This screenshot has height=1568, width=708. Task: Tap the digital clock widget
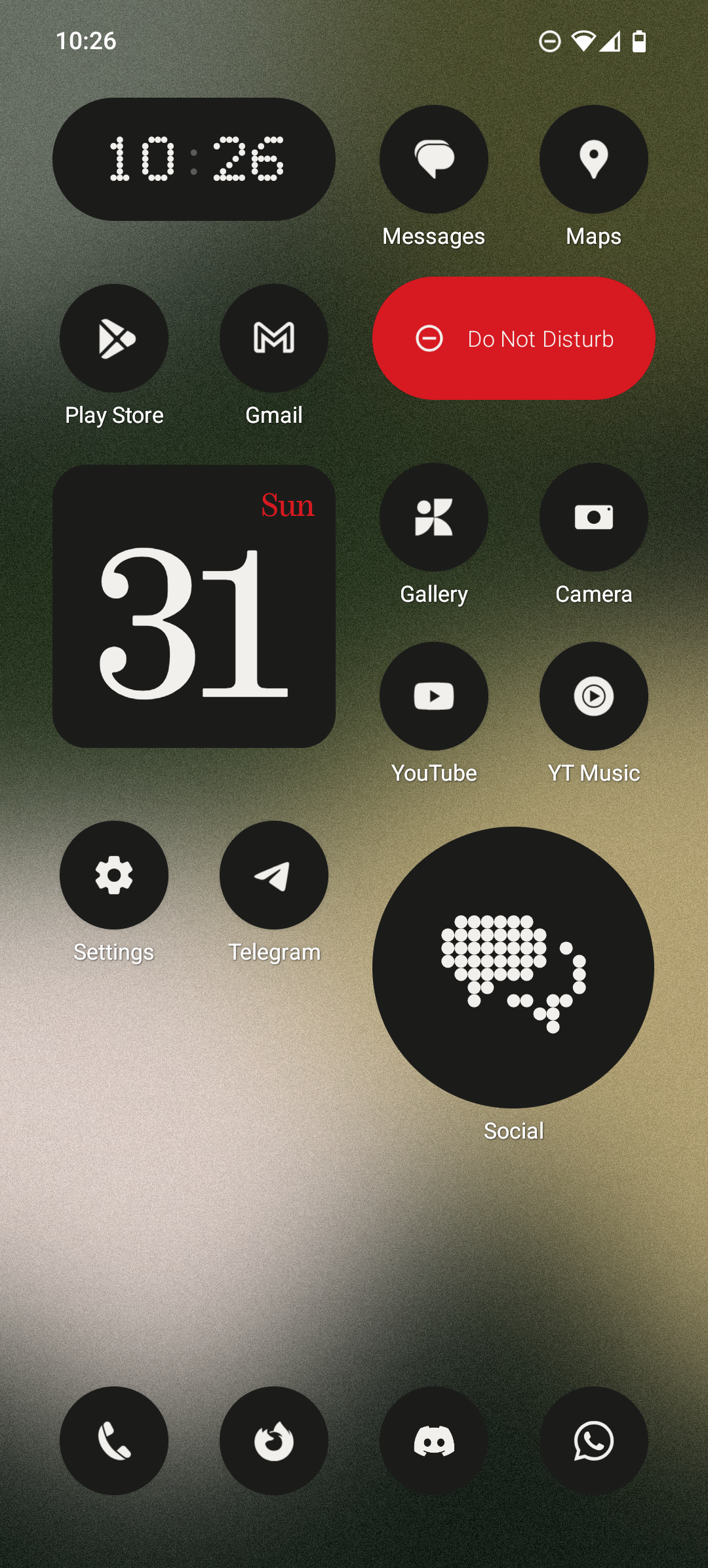coord(194,159)
